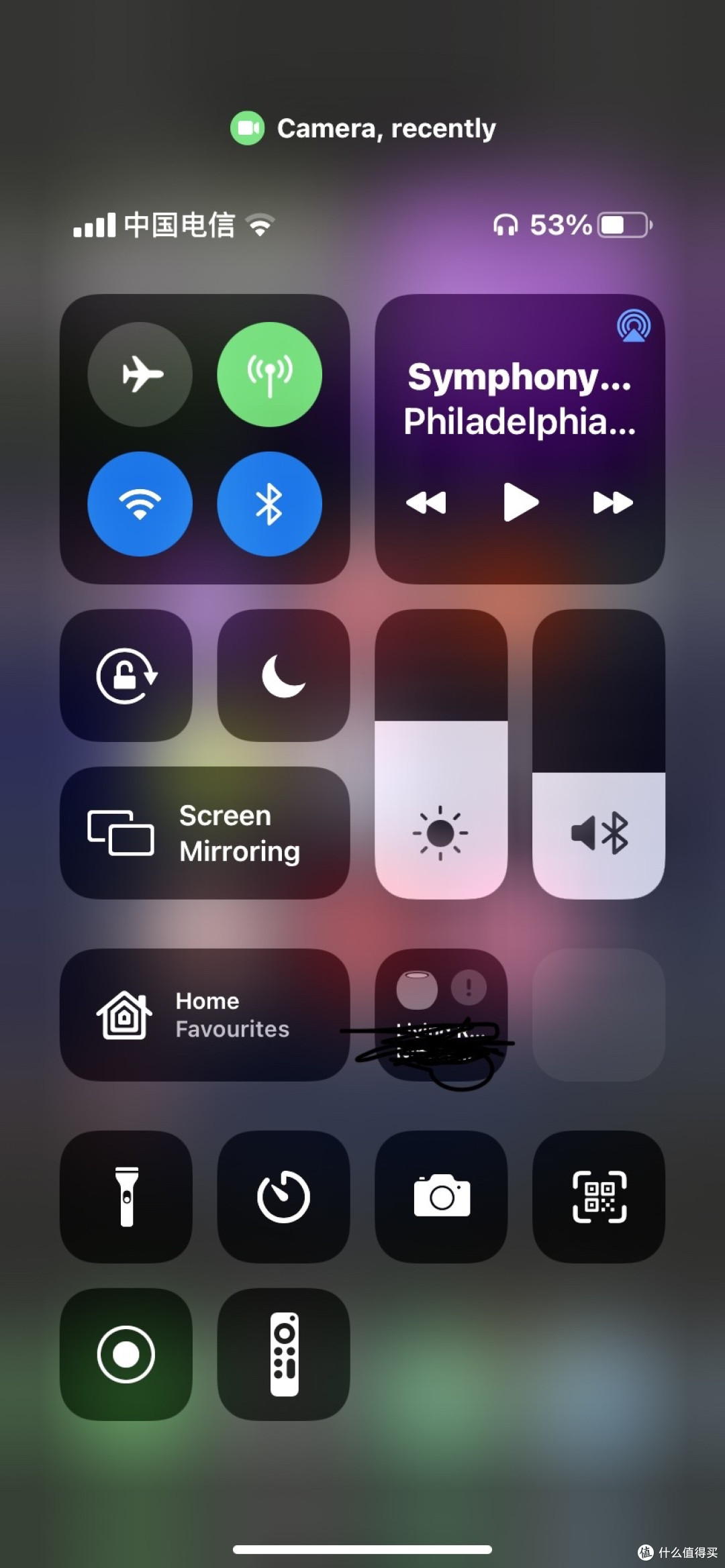The image size is (725, 1568).
Task: Open Home Favourites
Action: tap(205, 1014)
